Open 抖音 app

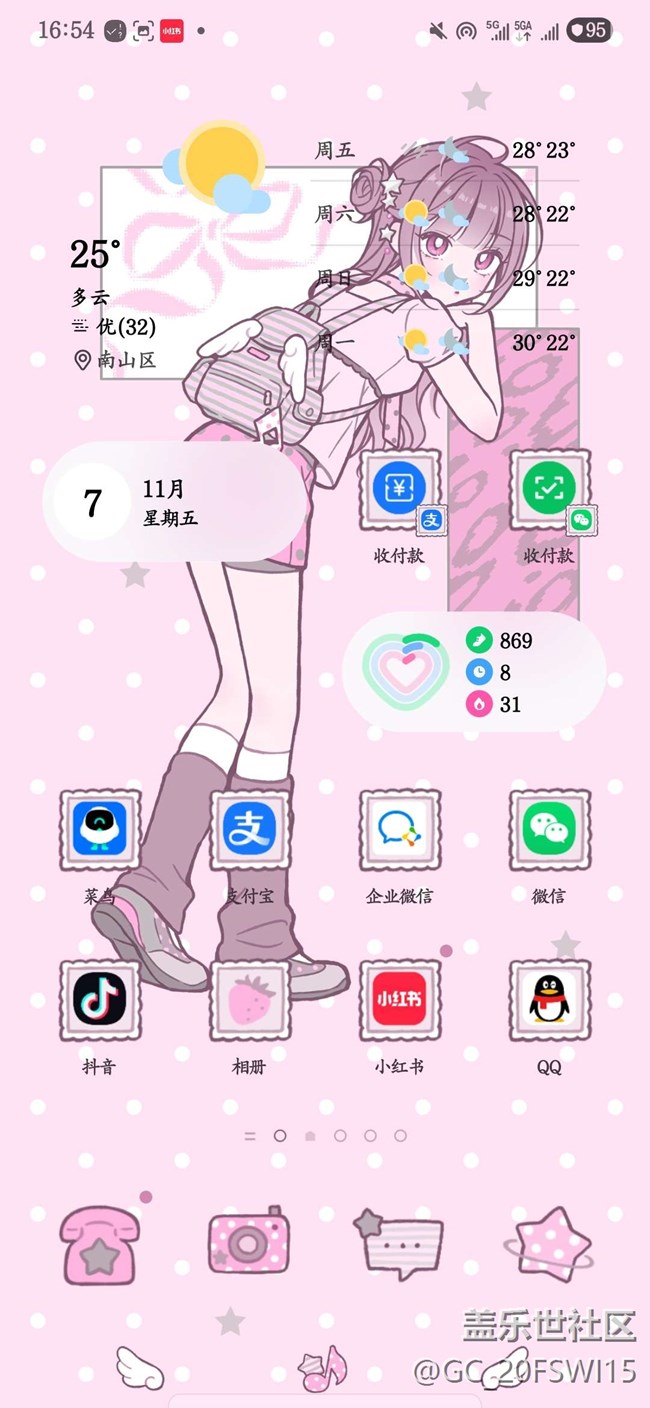point(99,1000)
